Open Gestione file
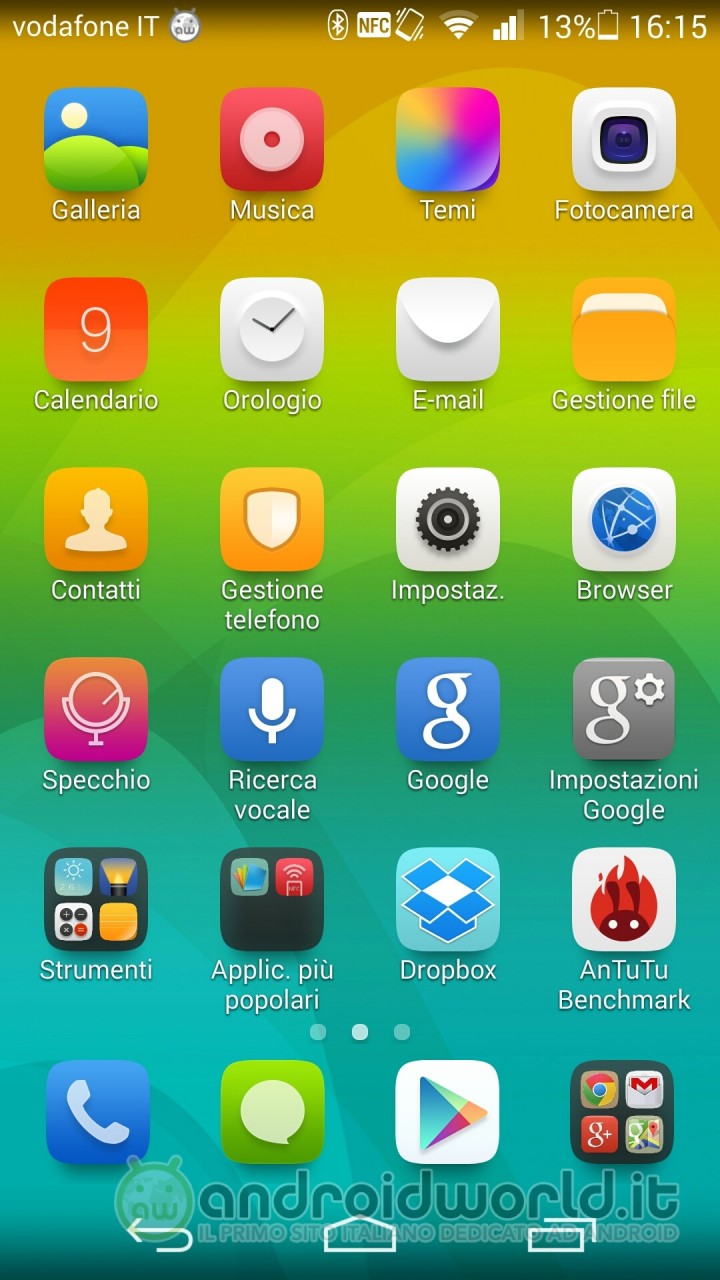The width and height of the screenshot is (720, 1280). click(x=623, y=330)
